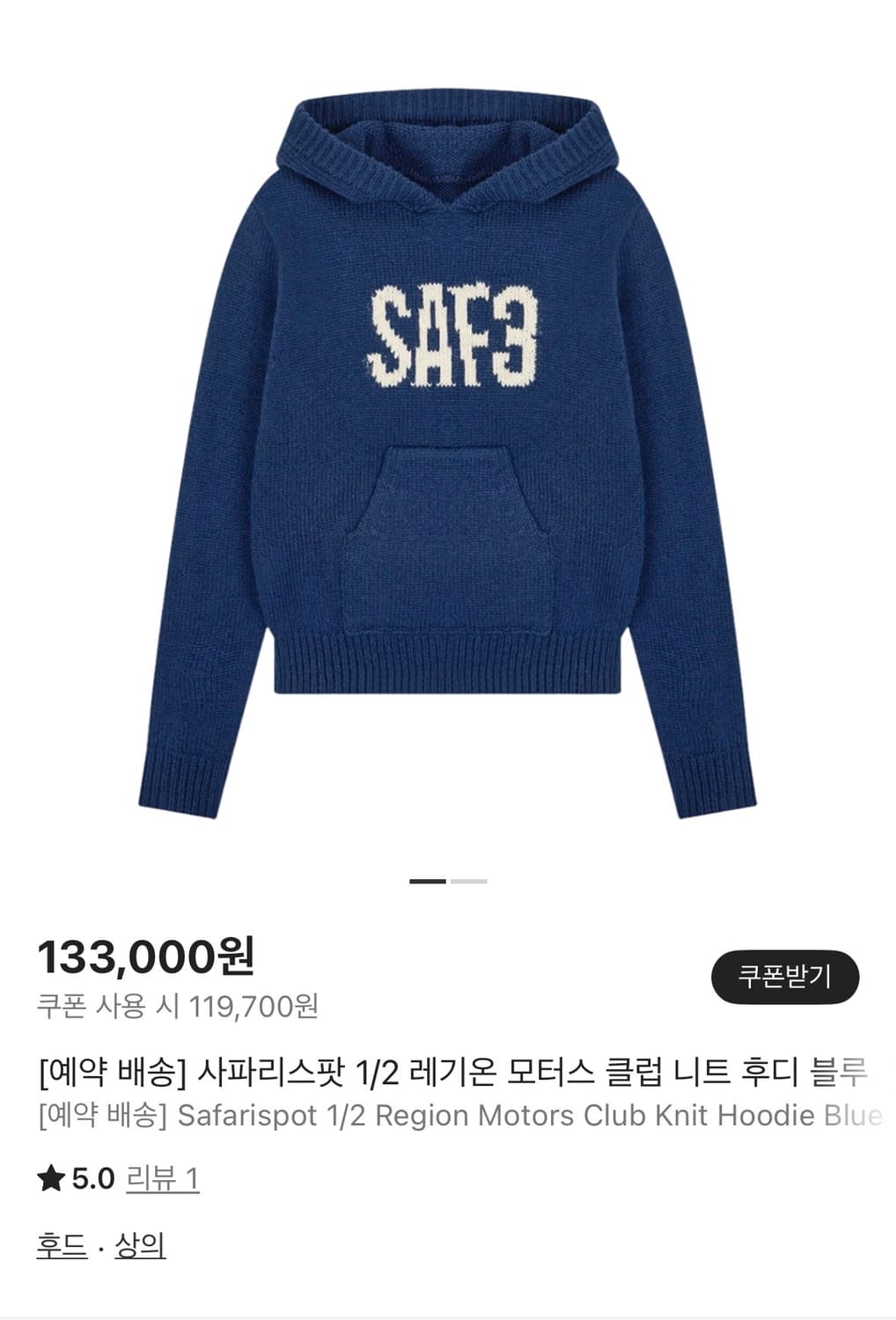The image size is (896, 1320).
Task: Click the first carousel indicator bar
Action: [x=429, y=880]
